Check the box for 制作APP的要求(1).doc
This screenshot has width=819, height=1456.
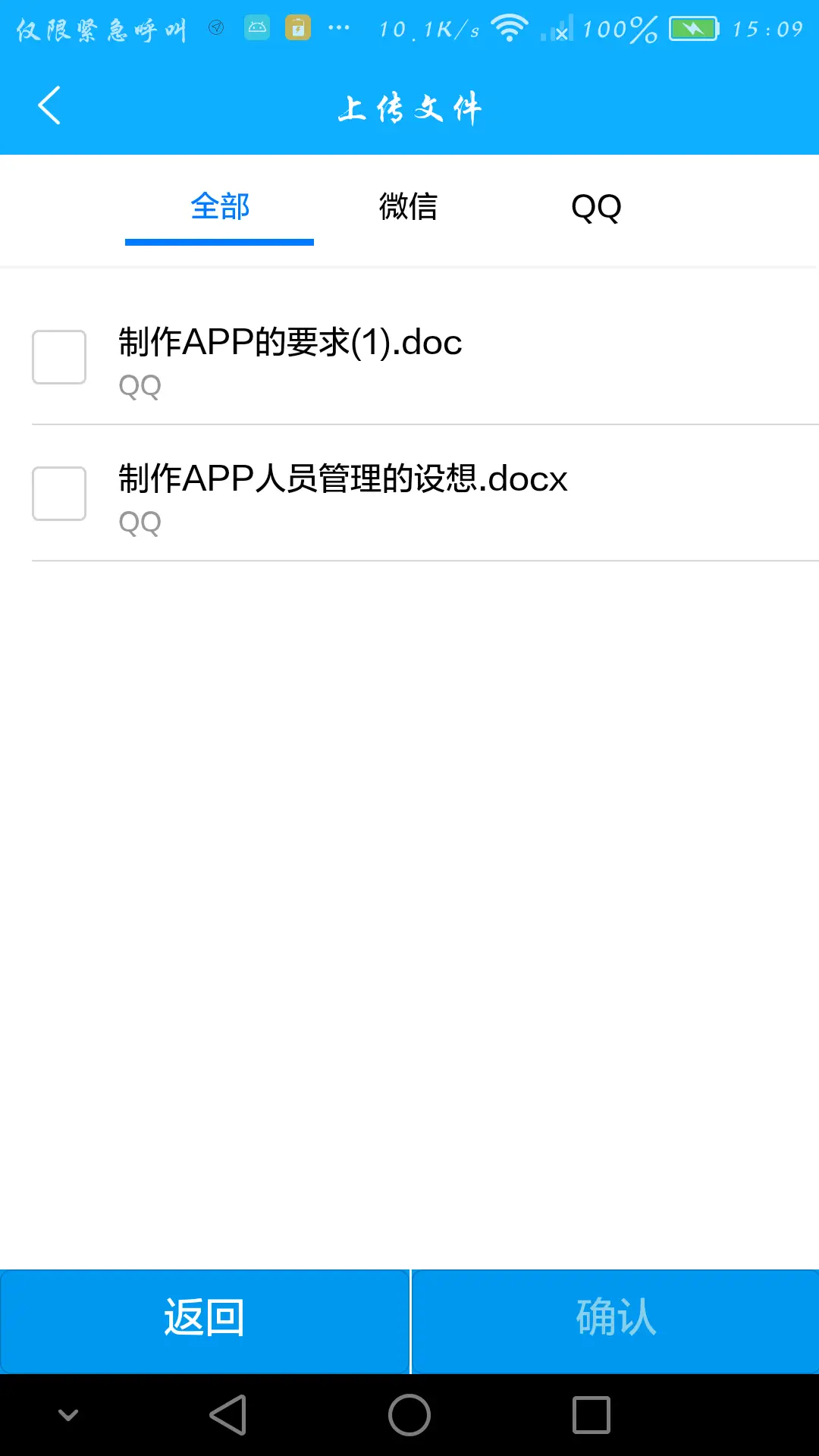(x=59, y=357)
